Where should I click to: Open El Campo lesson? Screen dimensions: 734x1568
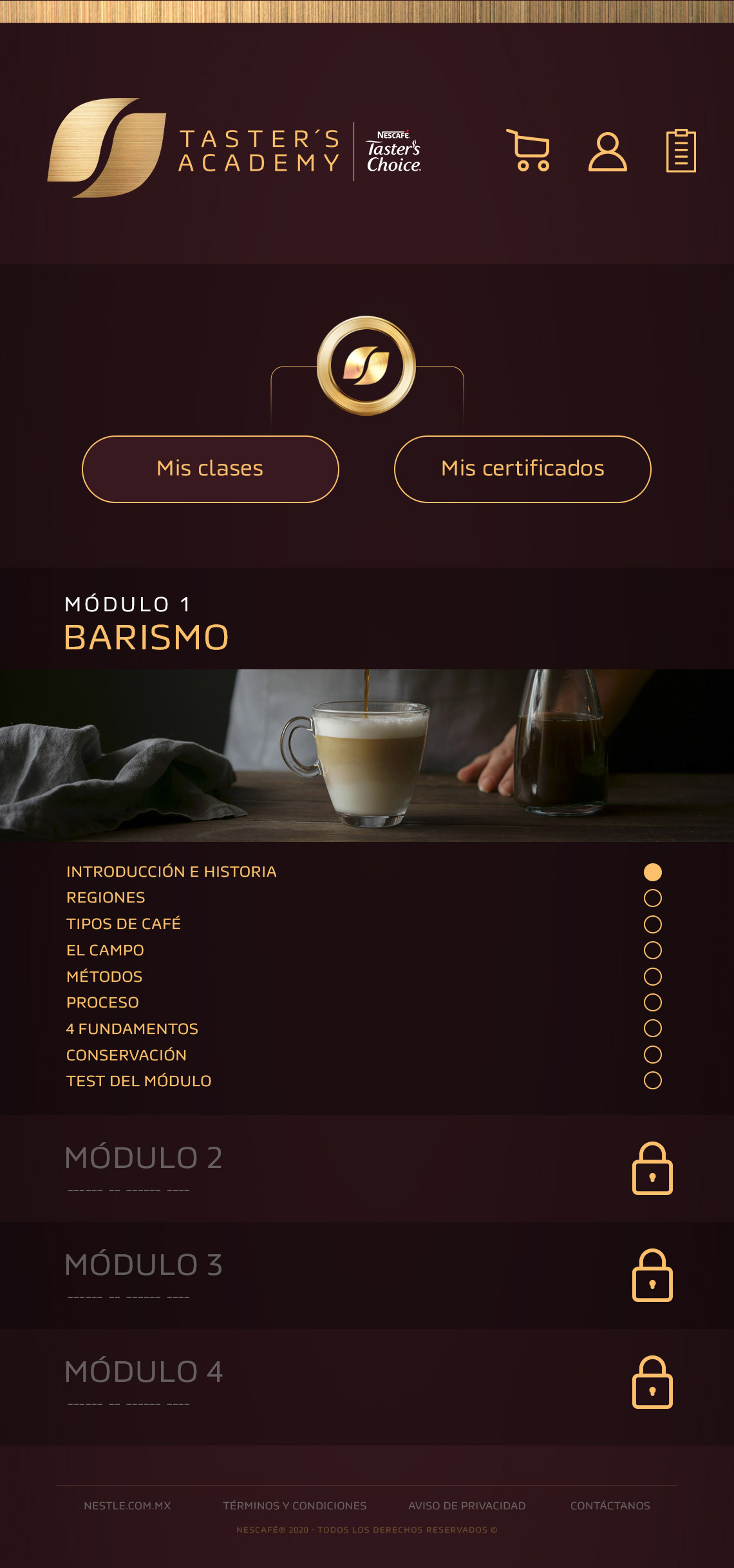click(105, 950)
